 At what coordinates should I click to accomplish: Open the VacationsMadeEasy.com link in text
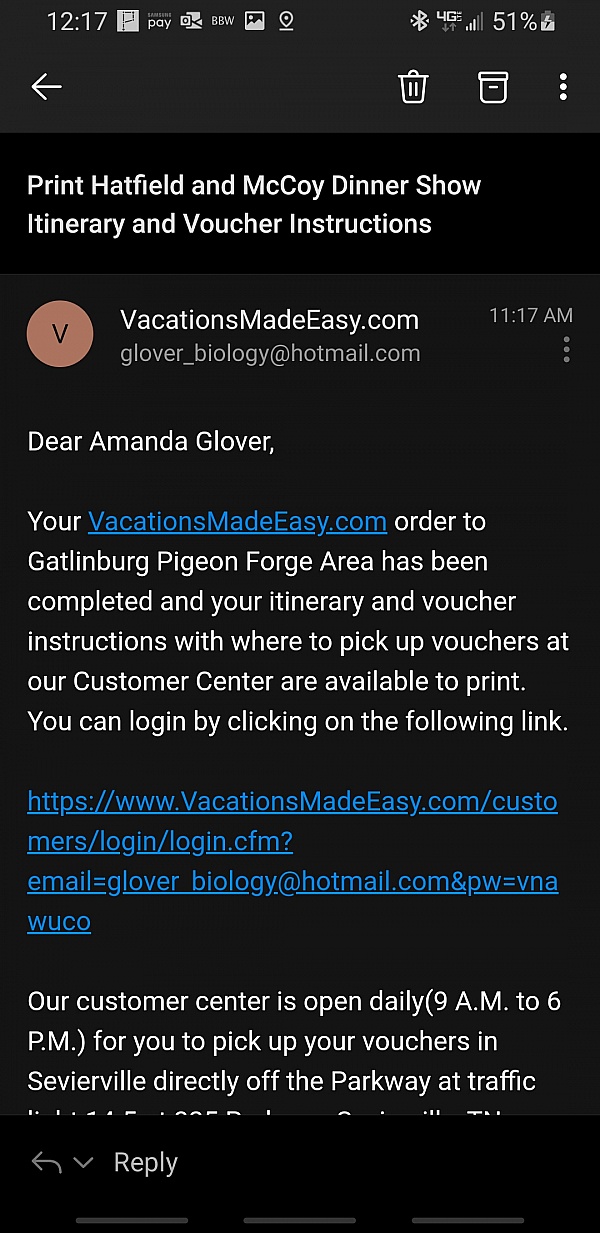coord(237,521)
